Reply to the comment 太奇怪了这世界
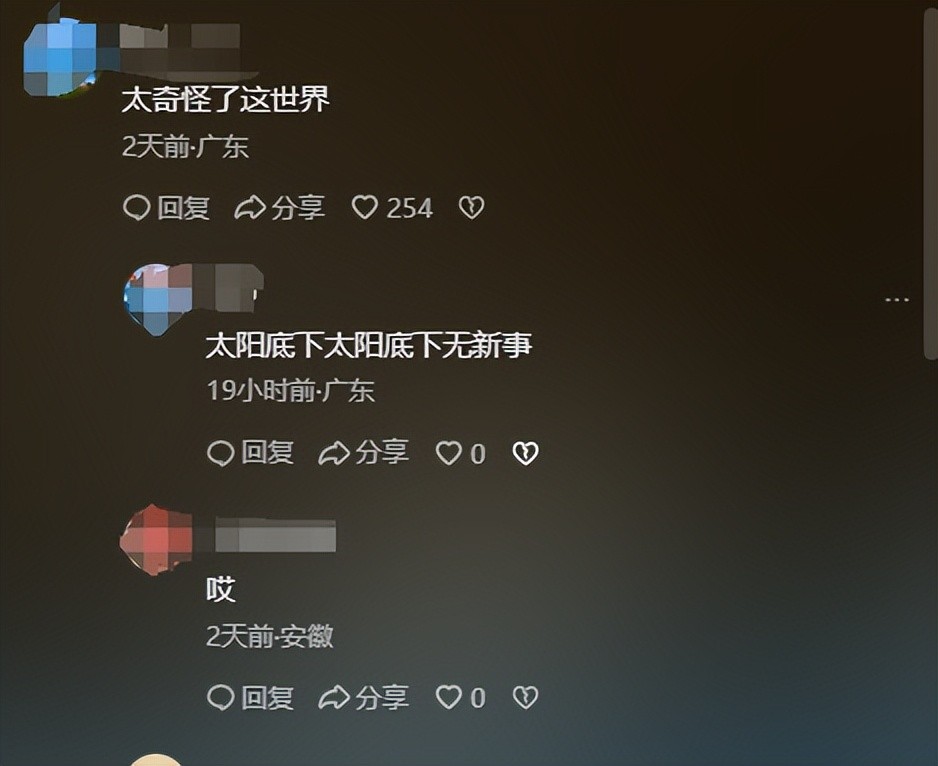The image size is (938, 766). coord(166,208)
